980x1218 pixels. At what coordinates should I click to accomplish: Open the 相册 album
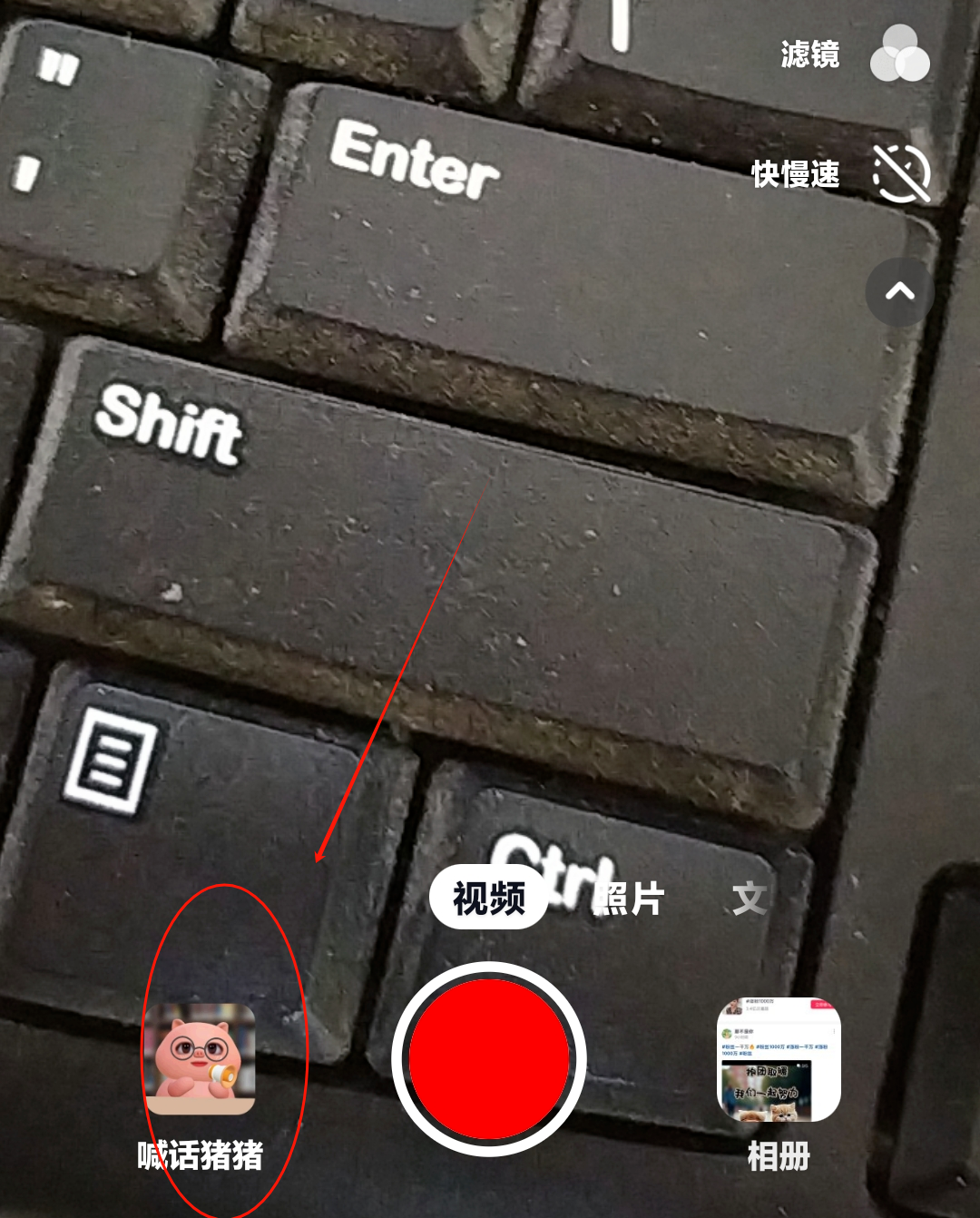pos(779,1060)
